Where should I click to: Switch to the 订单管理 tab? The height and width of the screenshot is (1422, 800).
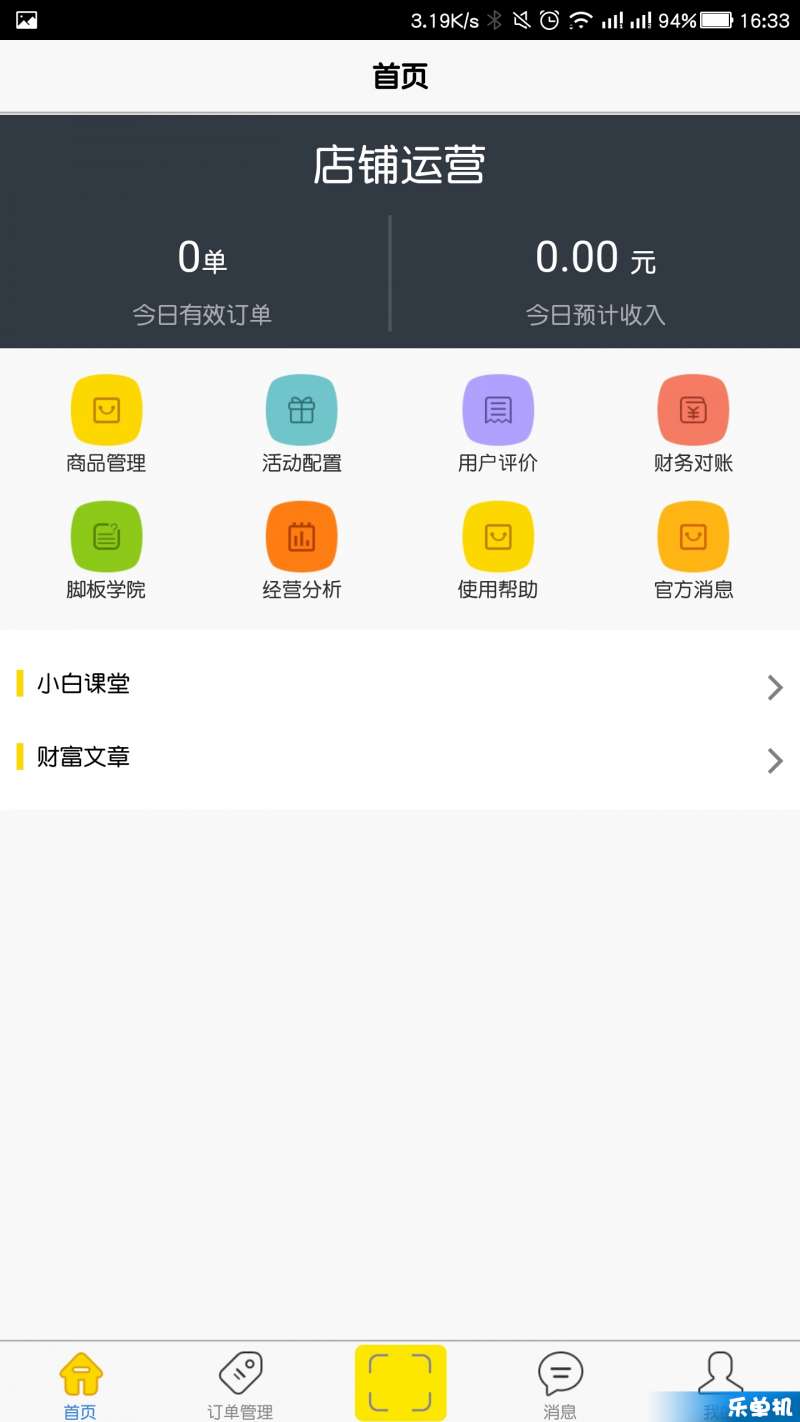coord(240,1384)
